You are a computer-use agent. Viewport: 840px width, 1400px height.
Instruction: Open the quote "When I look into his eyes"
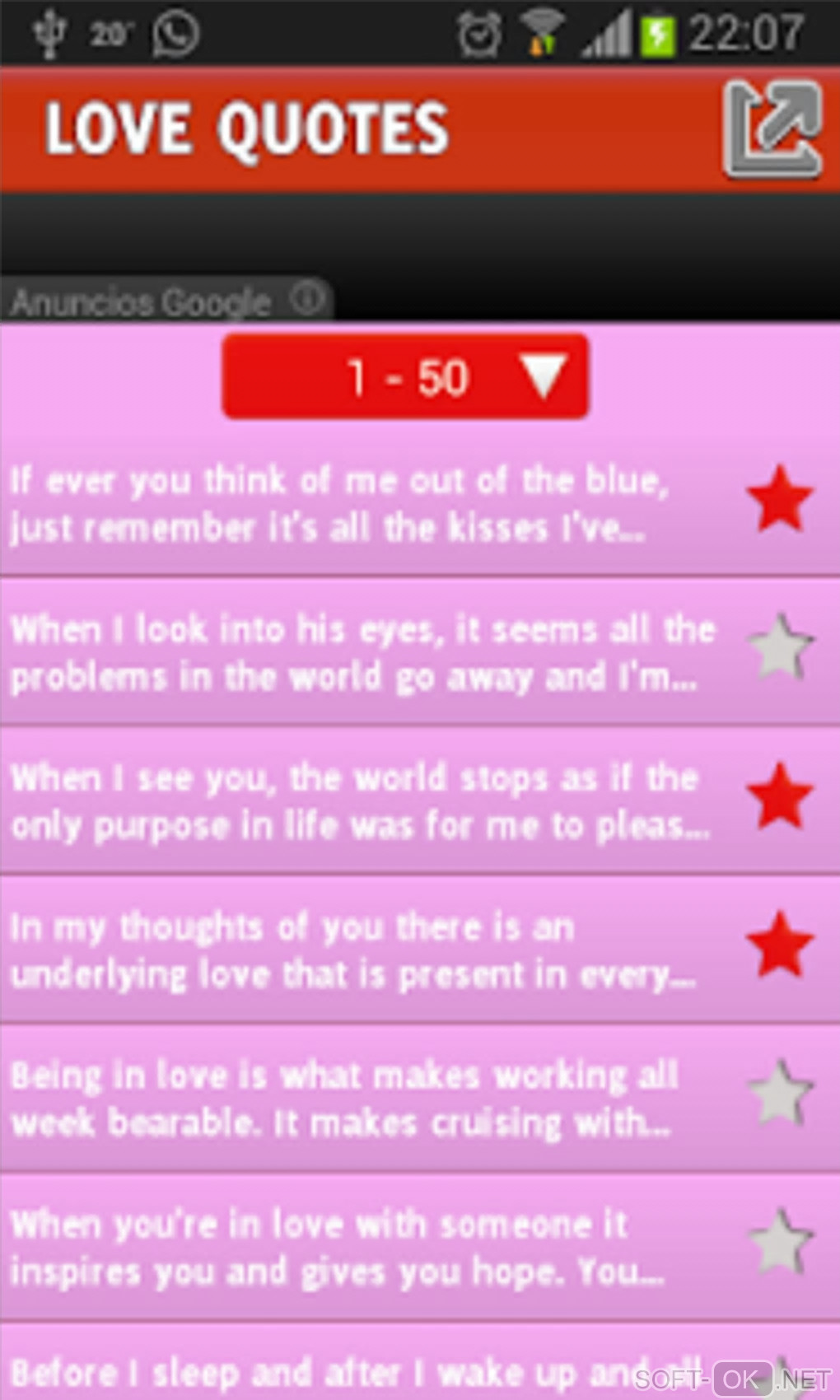354,653
